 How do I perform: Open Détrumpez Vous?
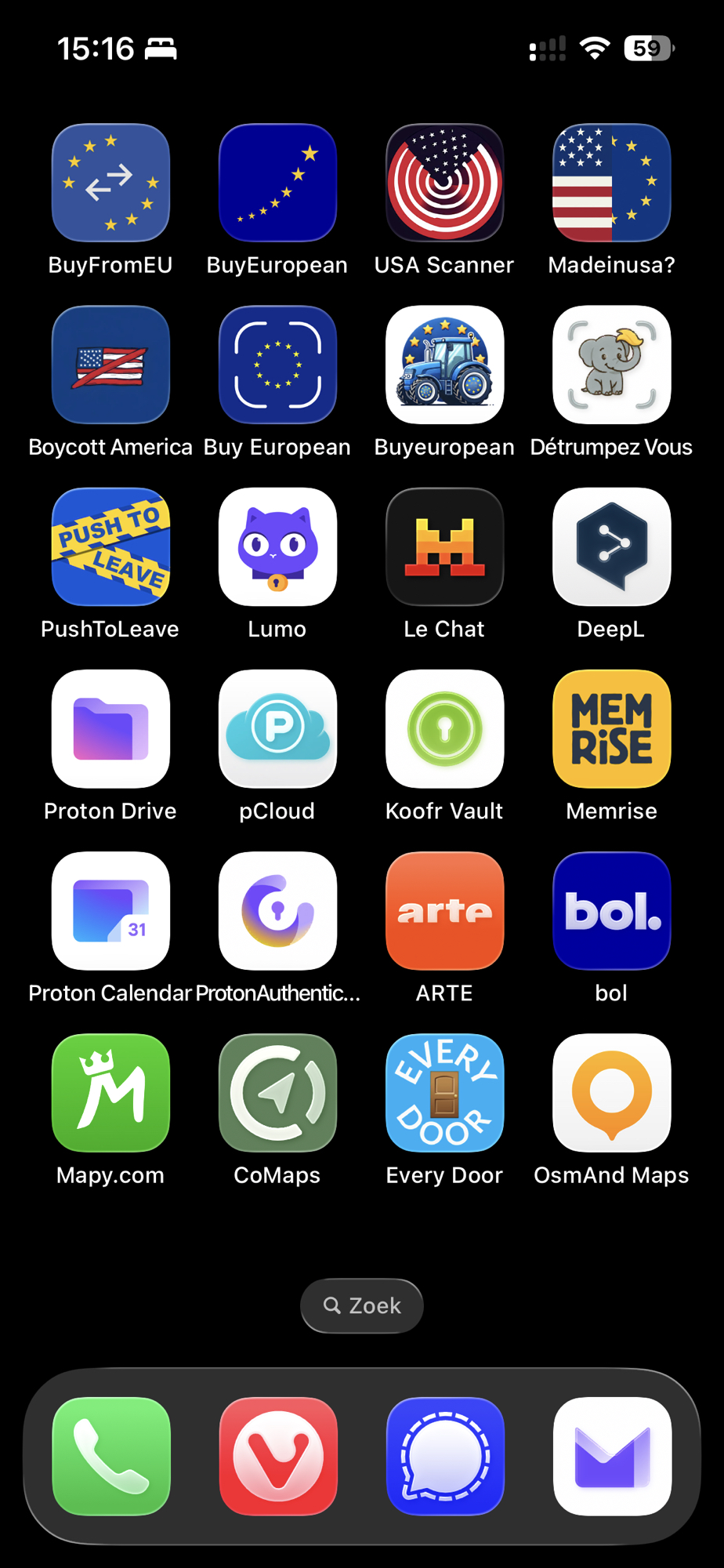(611, 365)
